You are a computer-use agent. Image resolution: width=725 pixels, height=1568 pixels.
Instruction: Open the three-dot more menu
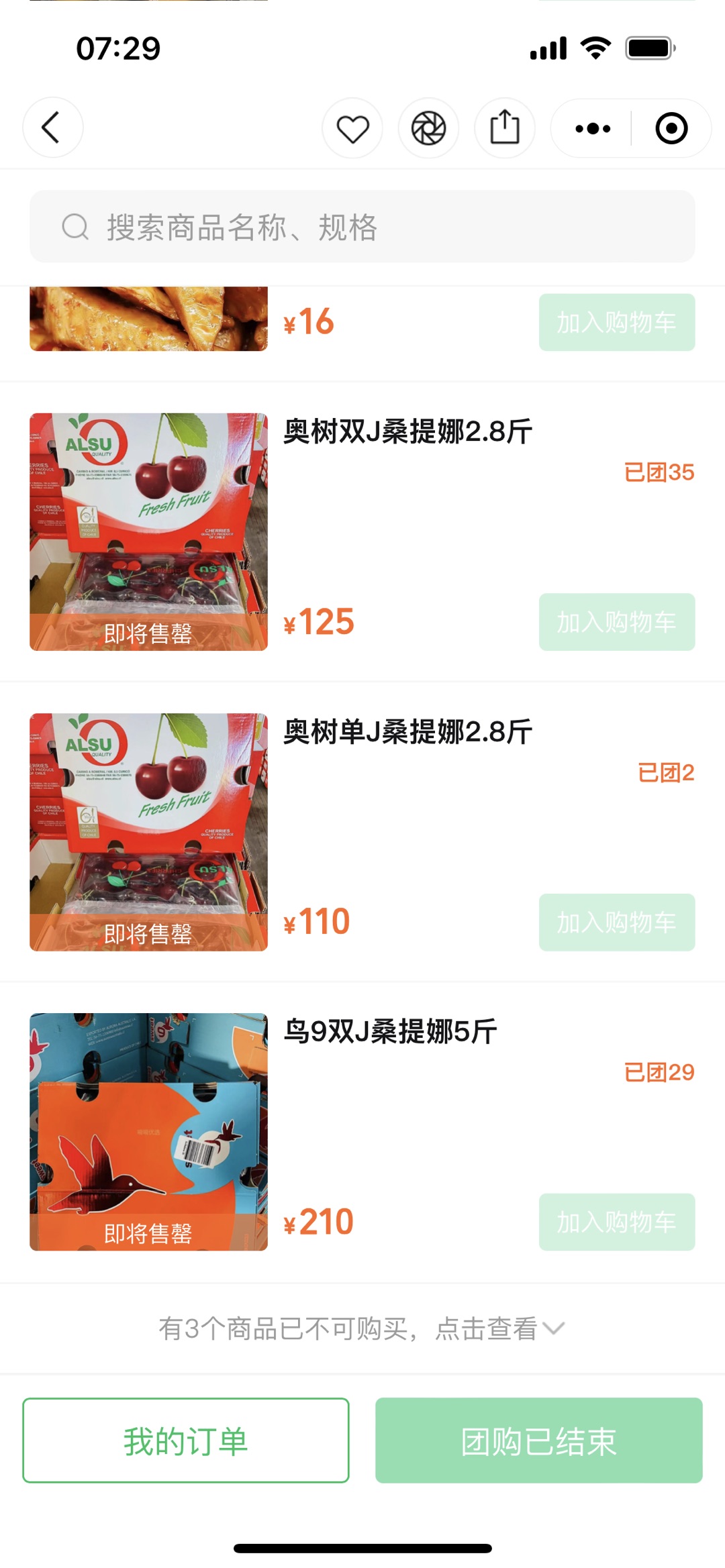click(593, 128)
